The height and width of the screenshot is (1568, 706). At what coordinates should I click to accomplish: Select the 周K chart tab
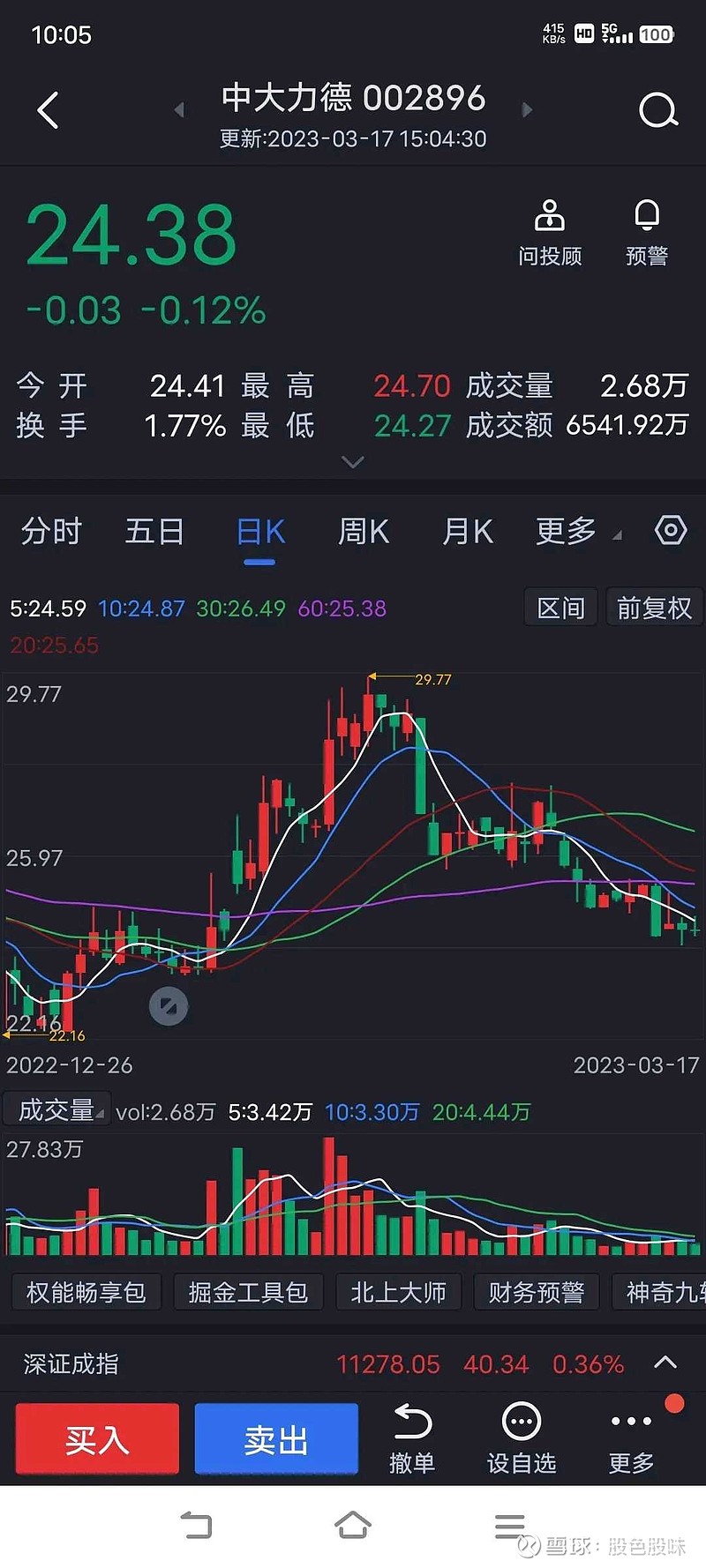tap(364, 532)
